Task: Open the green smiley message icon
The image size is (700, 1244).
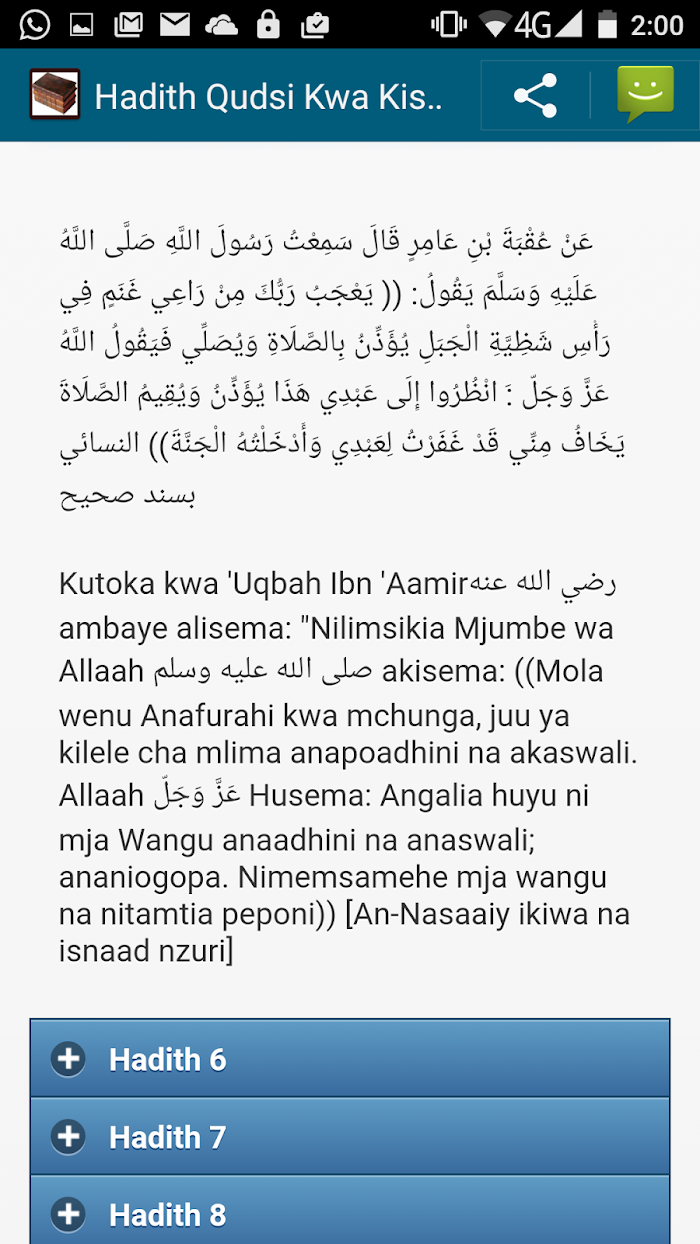Action: (x=645, y=95)
